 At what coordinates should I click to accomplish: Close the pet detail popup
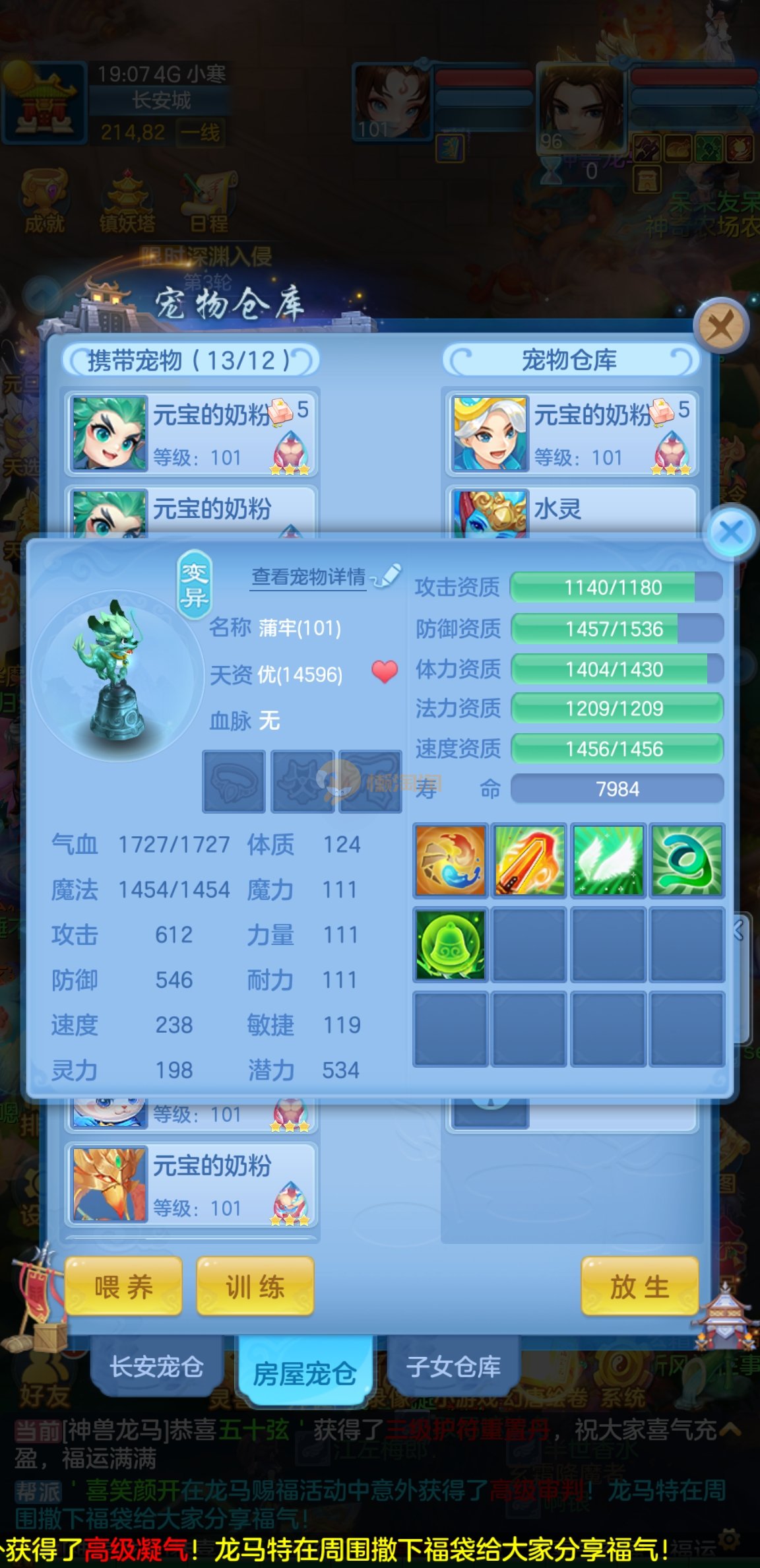[731, 532]
